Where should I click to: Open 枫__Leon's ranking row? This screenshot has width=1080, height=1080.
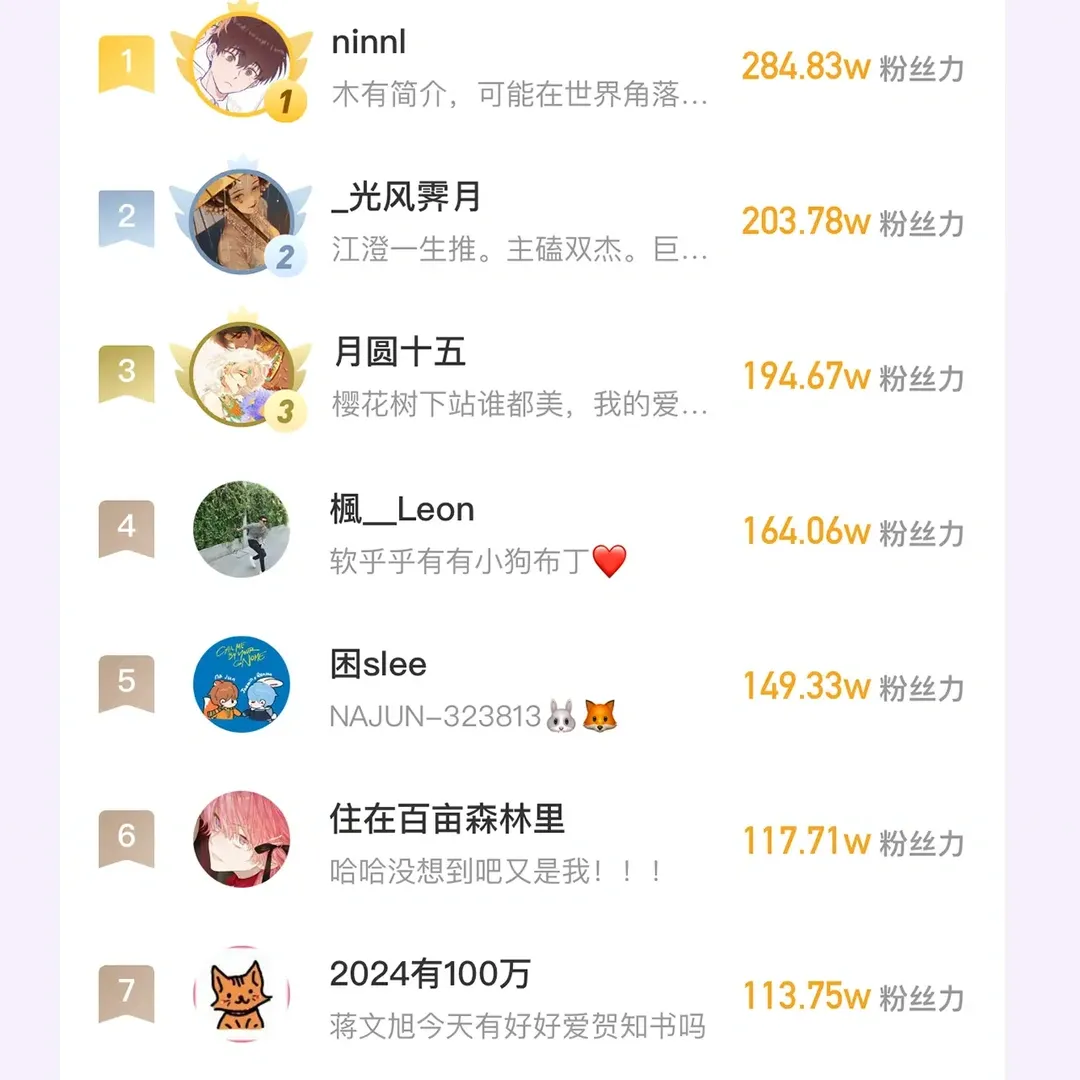click(520, 533)
